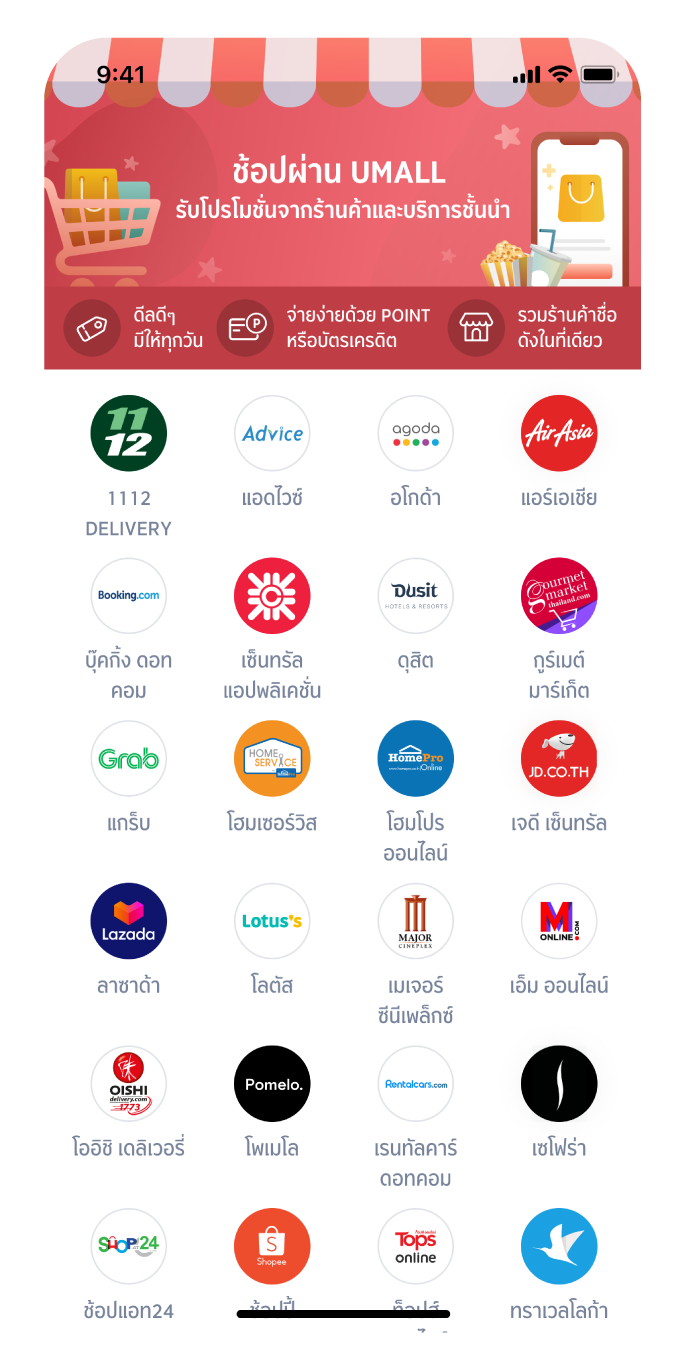Open Agoda from the merchant grid
Viewport: 684px width, 1360px height.
[x=415, y=433]
